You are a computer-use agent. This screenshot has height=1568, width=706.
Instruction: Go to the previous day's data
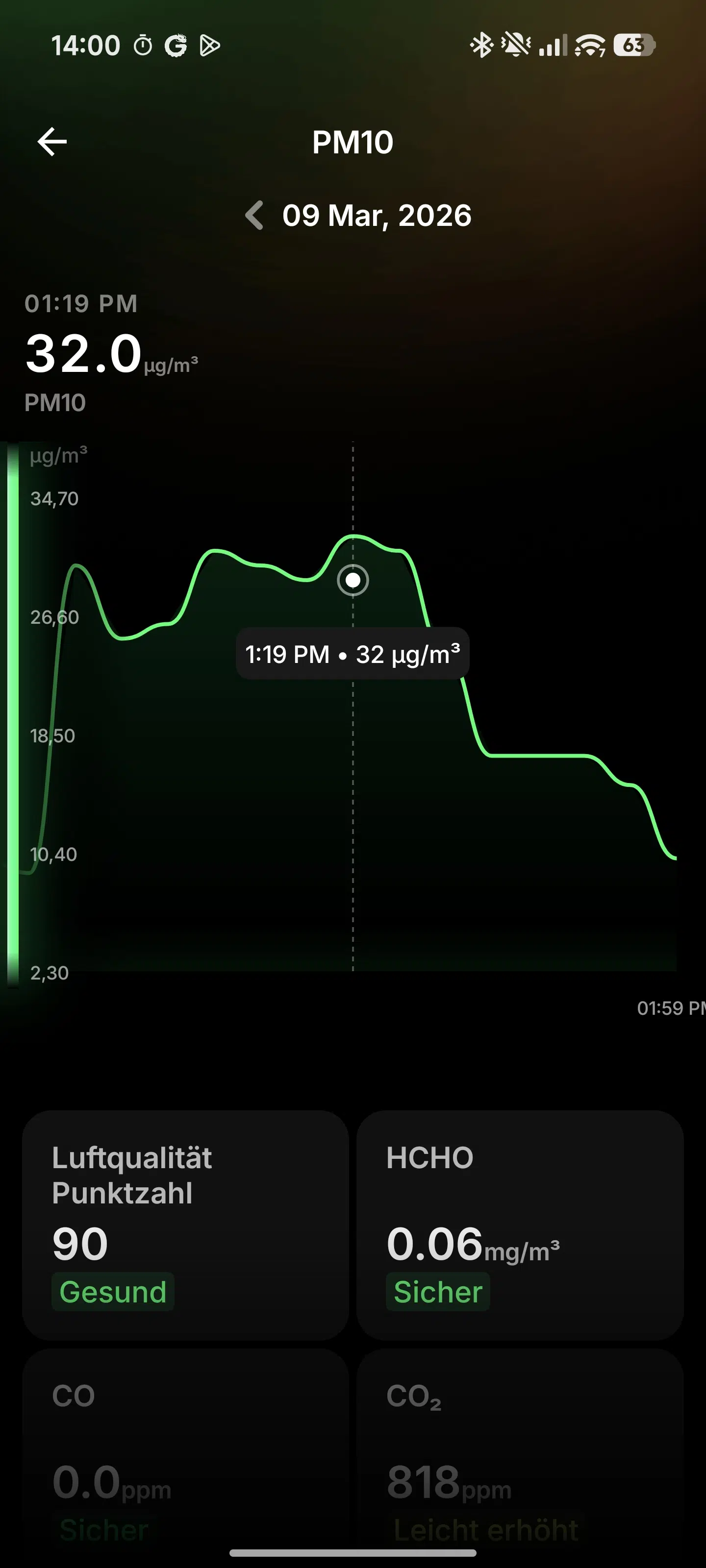(x=254, y=216)
